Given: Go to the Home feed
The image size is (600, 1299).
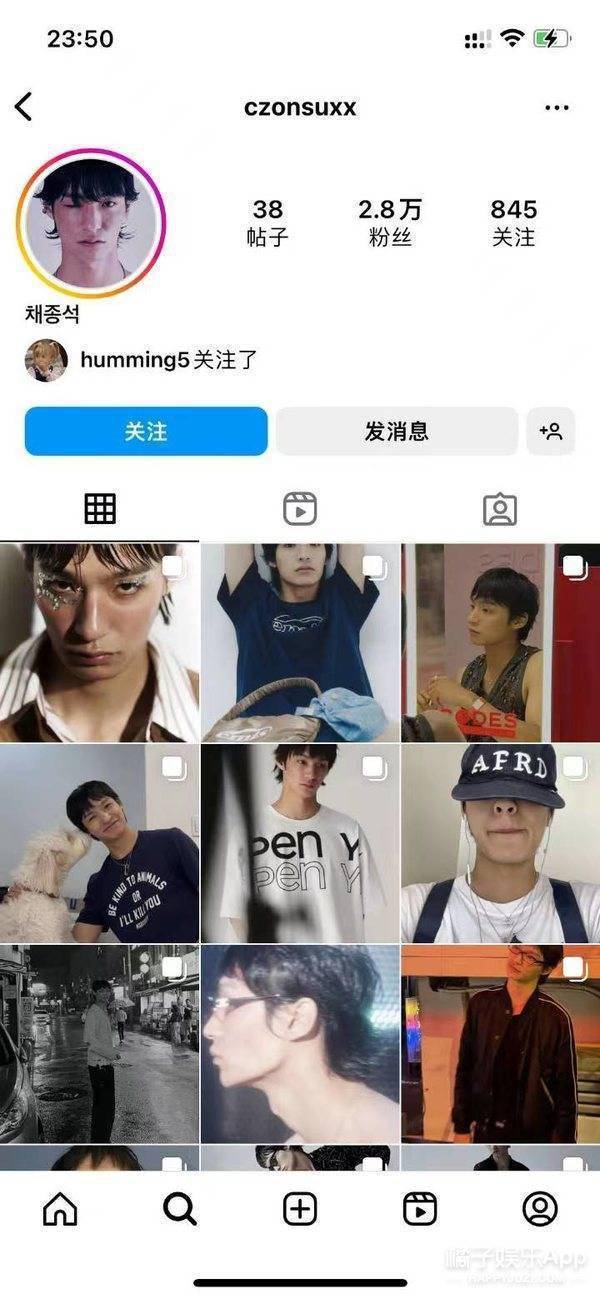Looking at the screenshot, I should point(60,1209).
